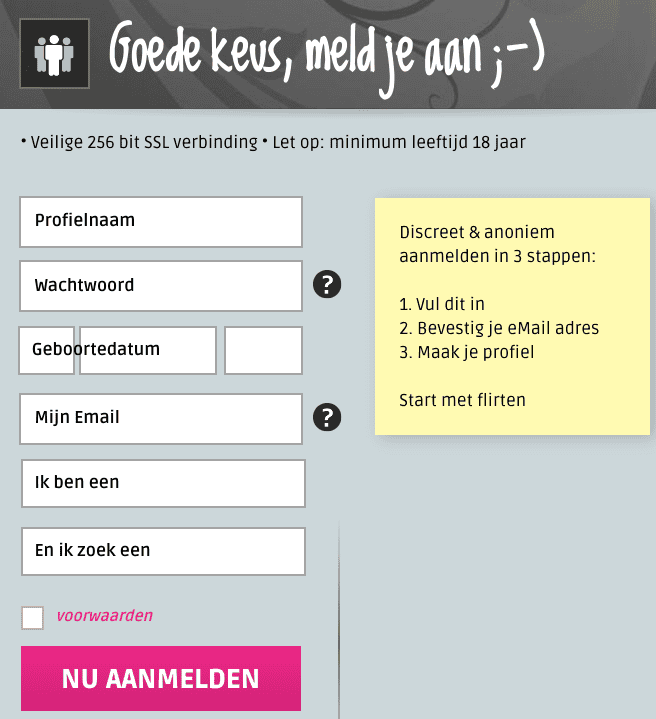656x719 pixels.
Task: Select the Geboortedatum day box
Action: click(x=46, y=350)
